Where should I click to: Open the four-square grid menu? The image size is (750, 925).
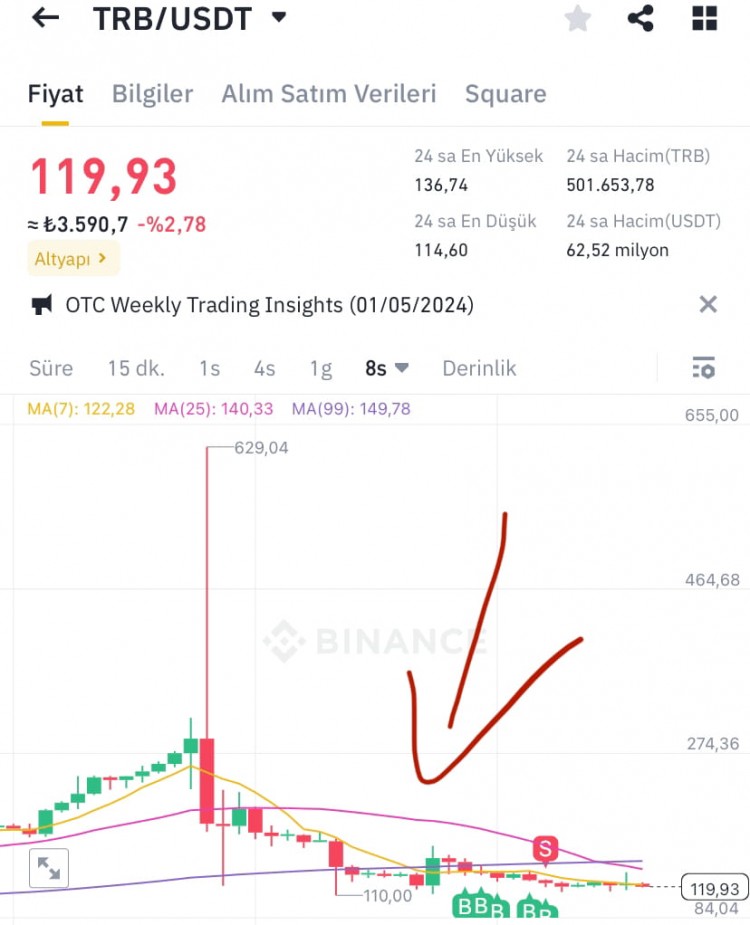point(705,18)
